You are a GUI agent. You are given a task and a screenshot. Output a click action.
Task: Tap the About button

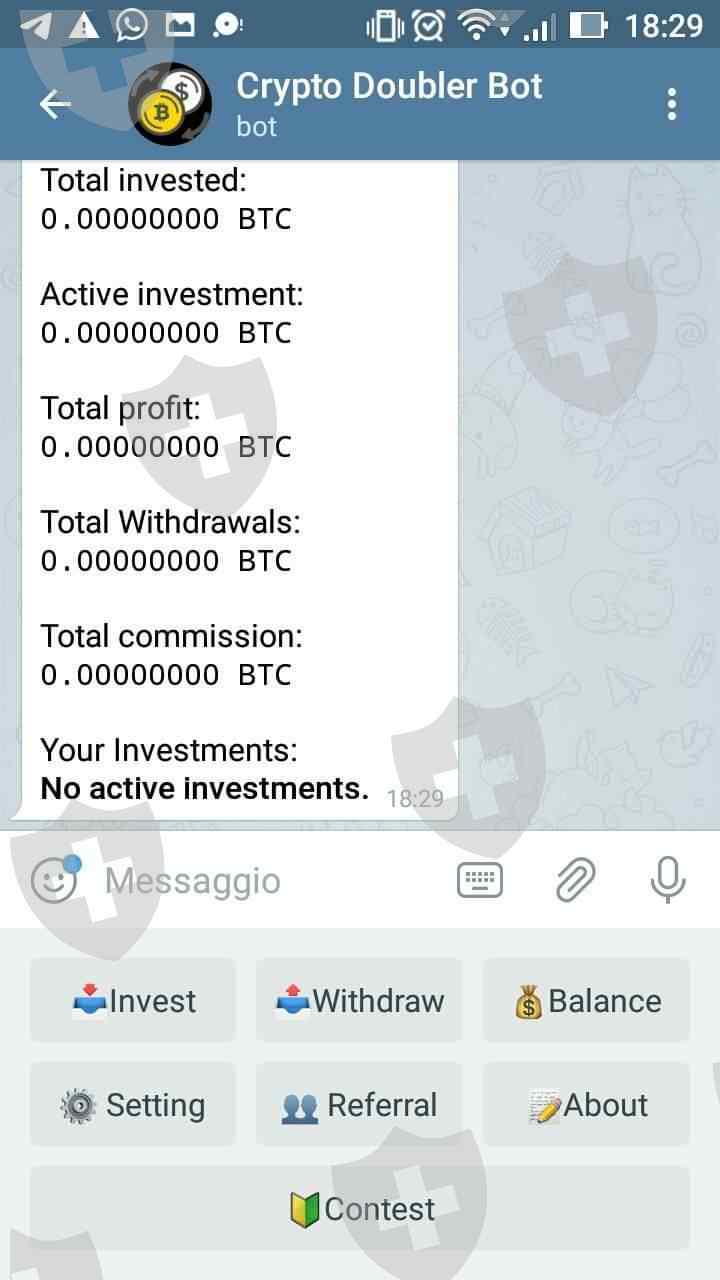tap(586, 1104)
